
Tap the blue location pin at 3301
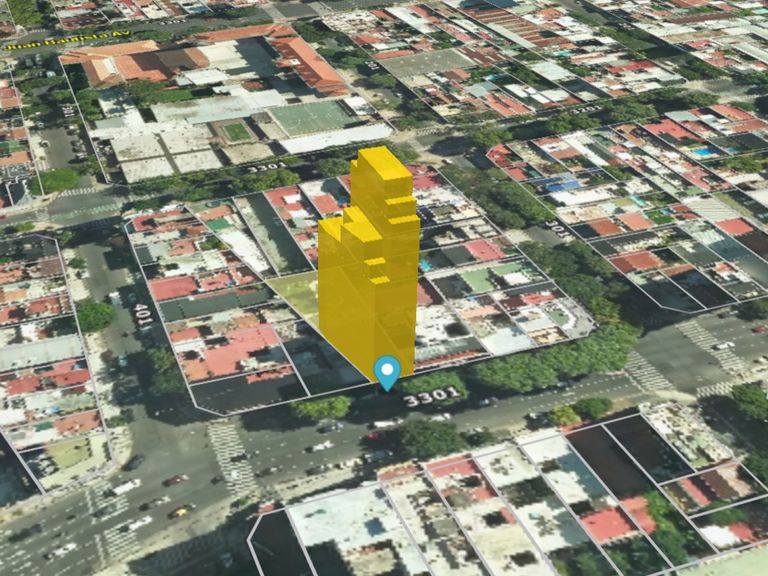pyautogui.click(x=387, y=373)
